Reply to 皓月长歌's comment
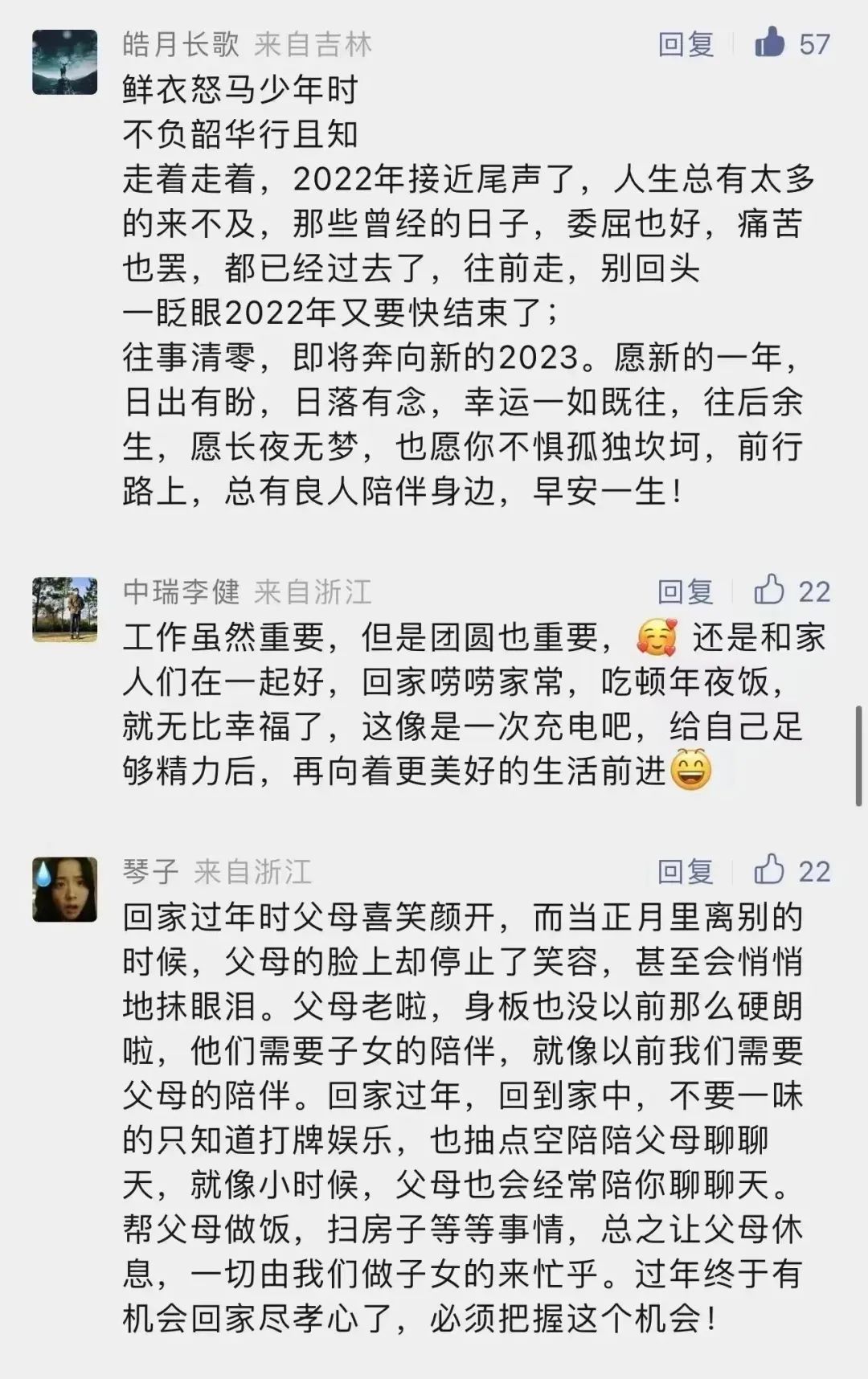Screen dimensions: 868x1379 pyautogui.click(x=686, y=43)
